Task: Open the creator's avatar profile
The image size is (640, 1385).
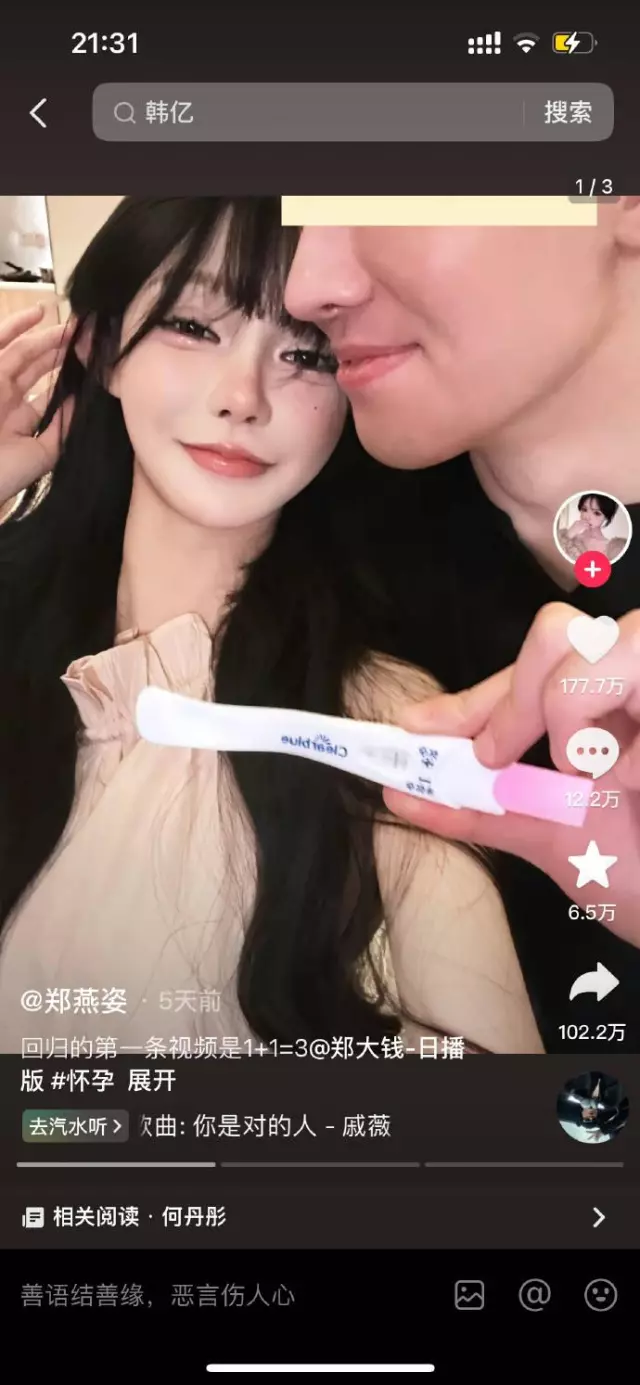Action: click(592, 528)
